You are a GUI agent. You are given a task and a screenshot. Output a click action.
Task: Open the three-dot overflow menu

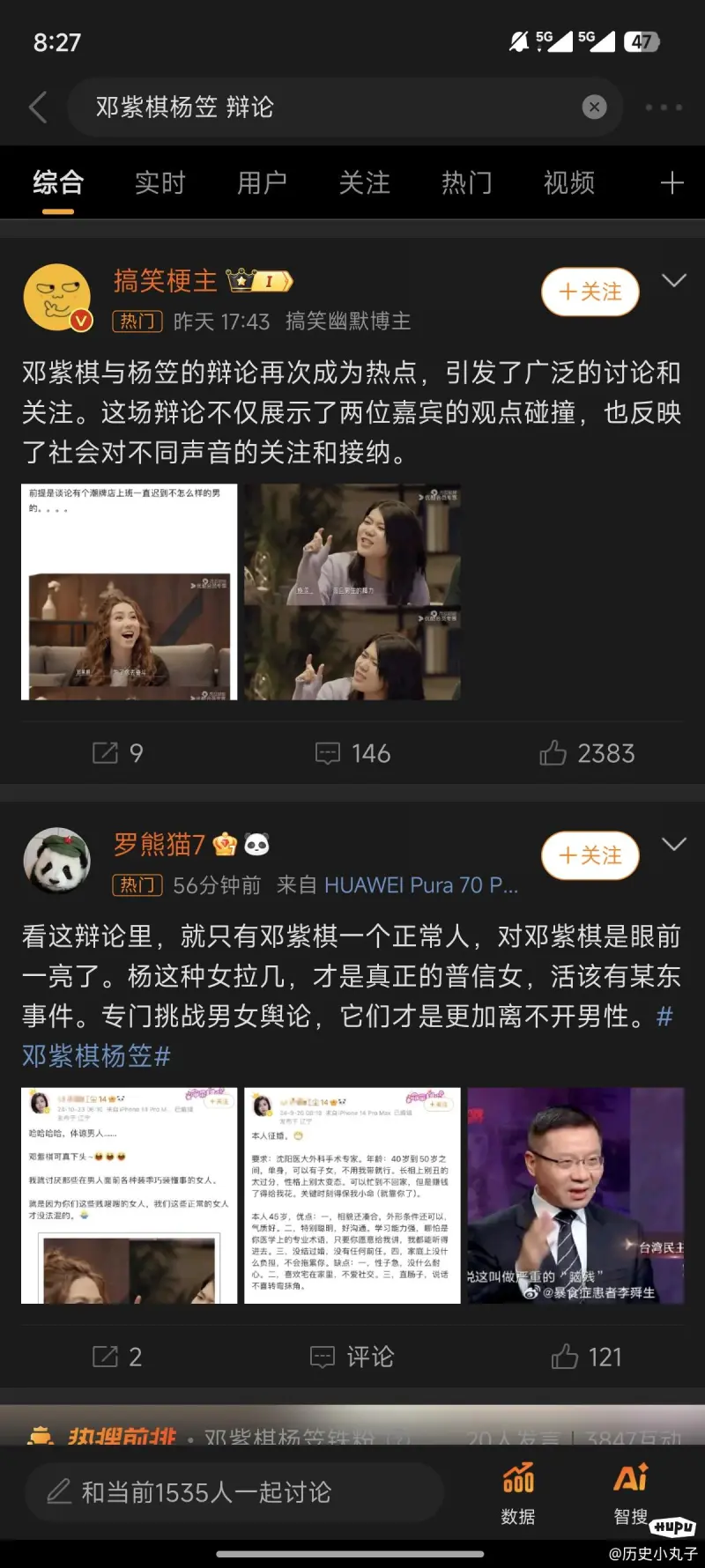663,107
